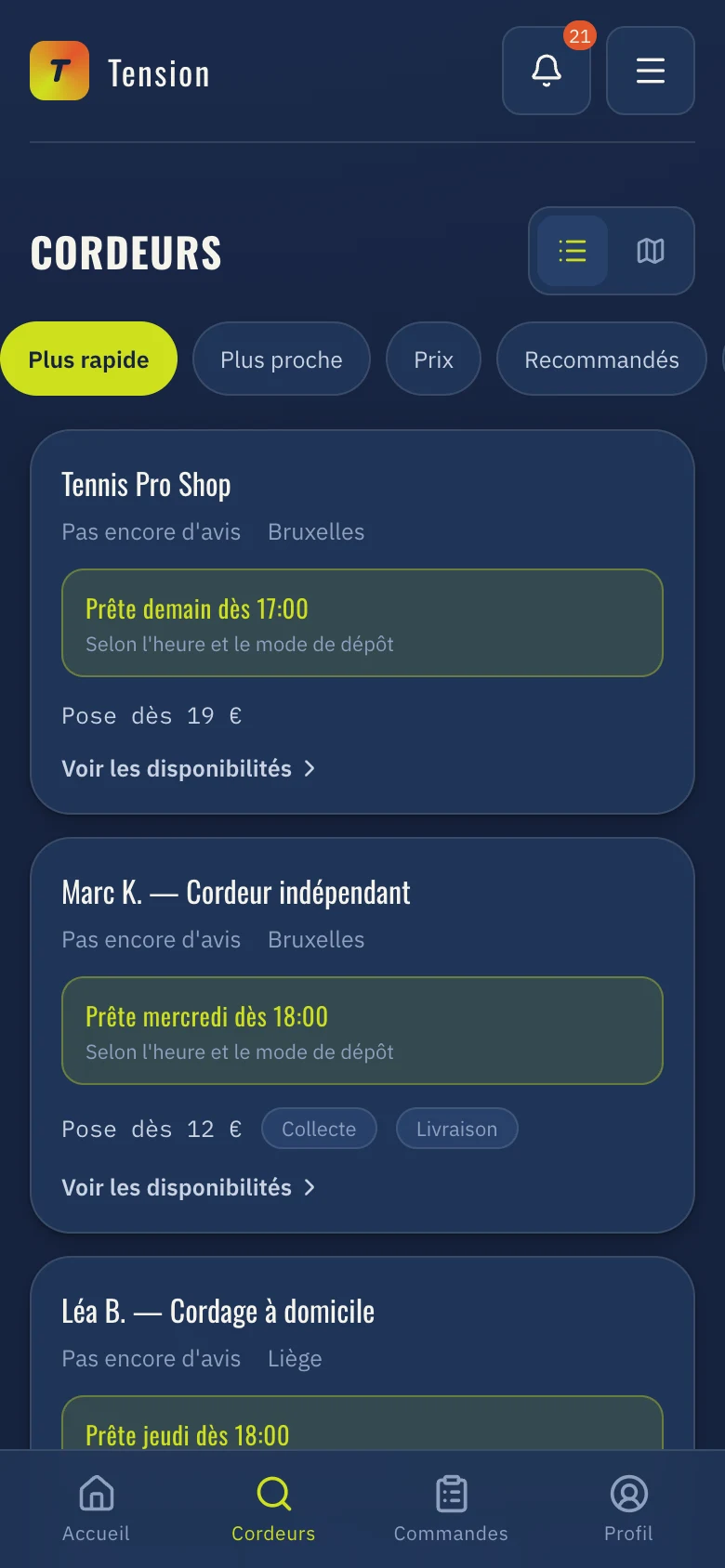This screenshot has height=1568, width=725.
Task: Open Léa B. Cordage à domicile card
Action: coord(362,1353)
